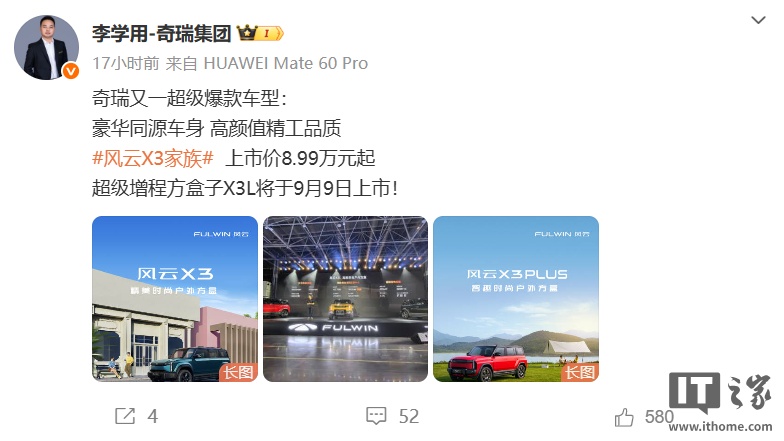Screen dimensions: 784x441
Task: Open the #风云X3家族# hashtag
Action: 153,158
